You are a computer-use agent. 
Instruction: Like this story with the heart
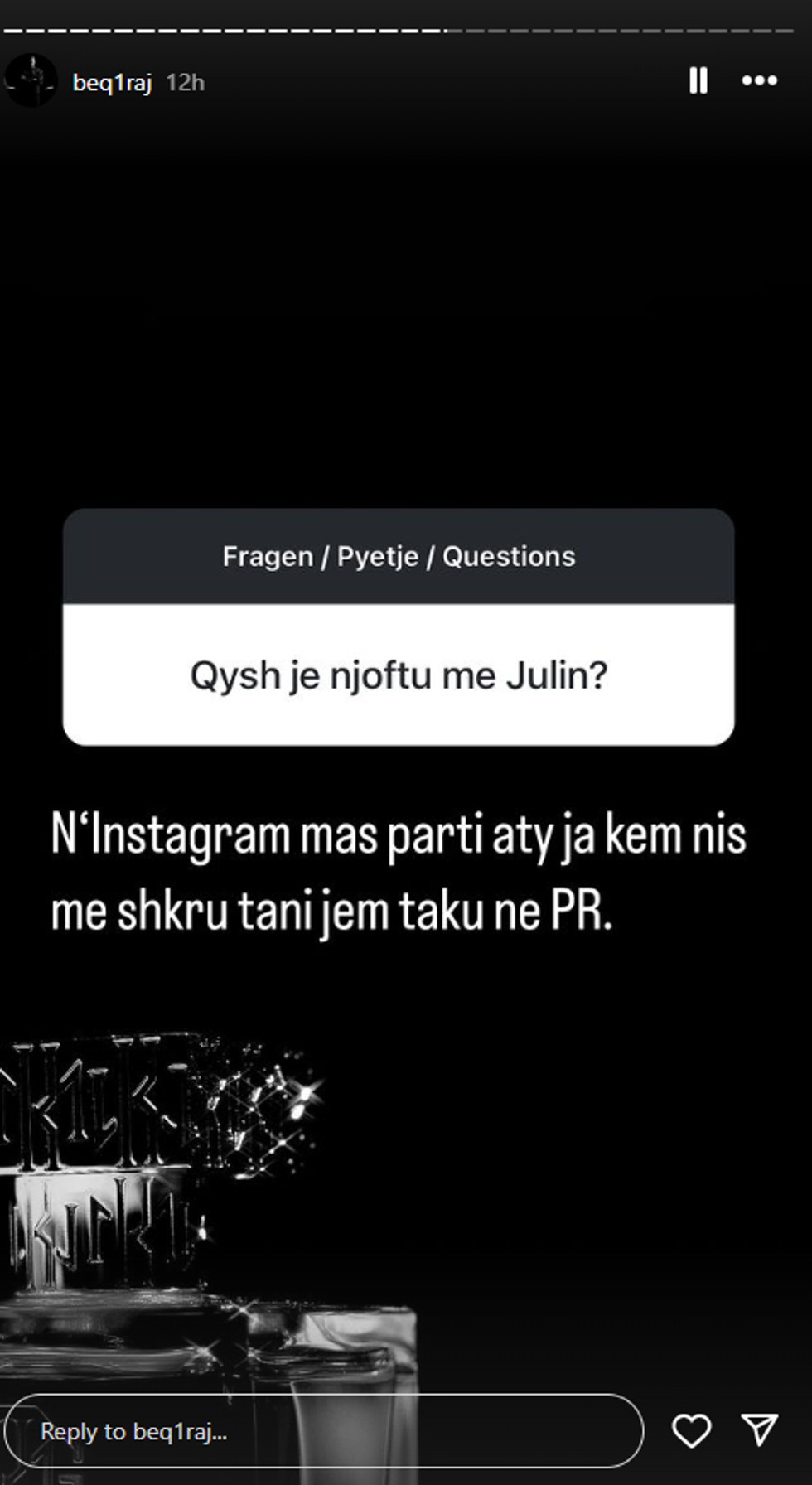click(x=691, y=1431)
